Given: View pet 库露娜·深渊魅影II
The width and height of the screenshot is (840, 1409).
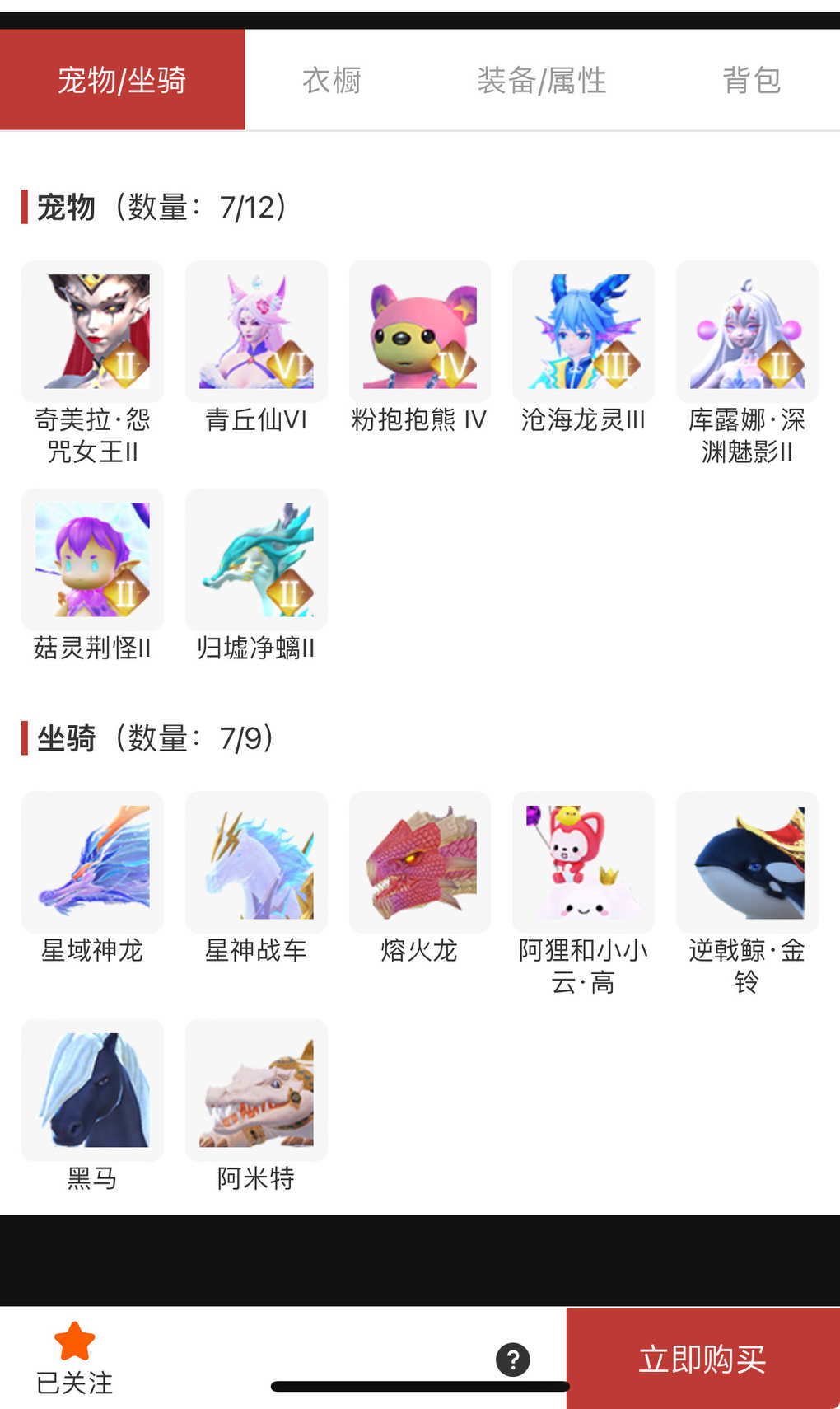Looking at the screenshot, I should point(747,331).
